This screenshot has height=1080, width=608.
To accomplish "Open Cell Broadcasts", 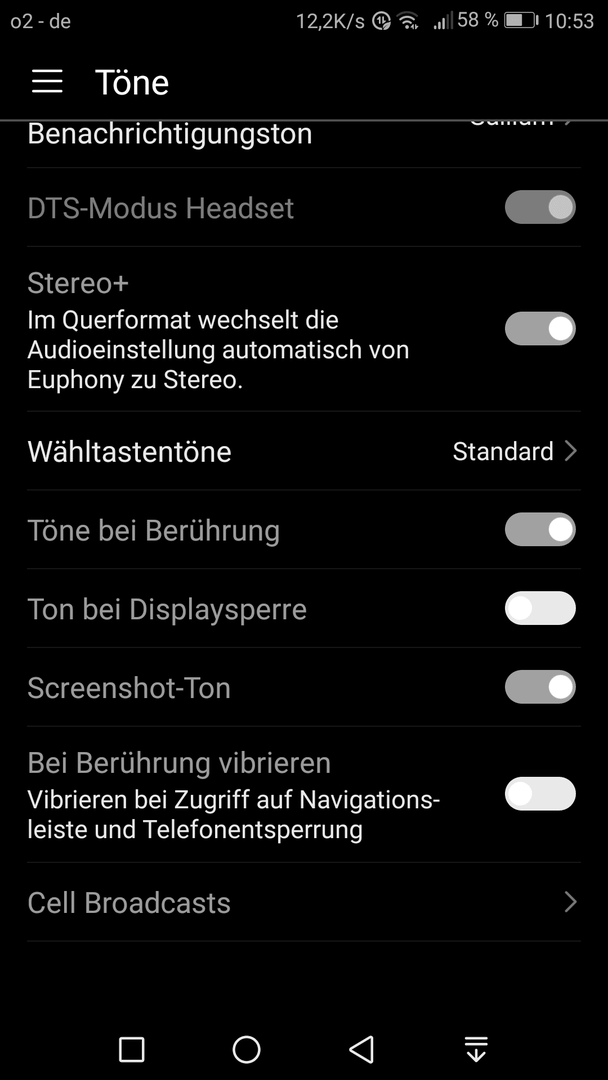I will 304,902.
